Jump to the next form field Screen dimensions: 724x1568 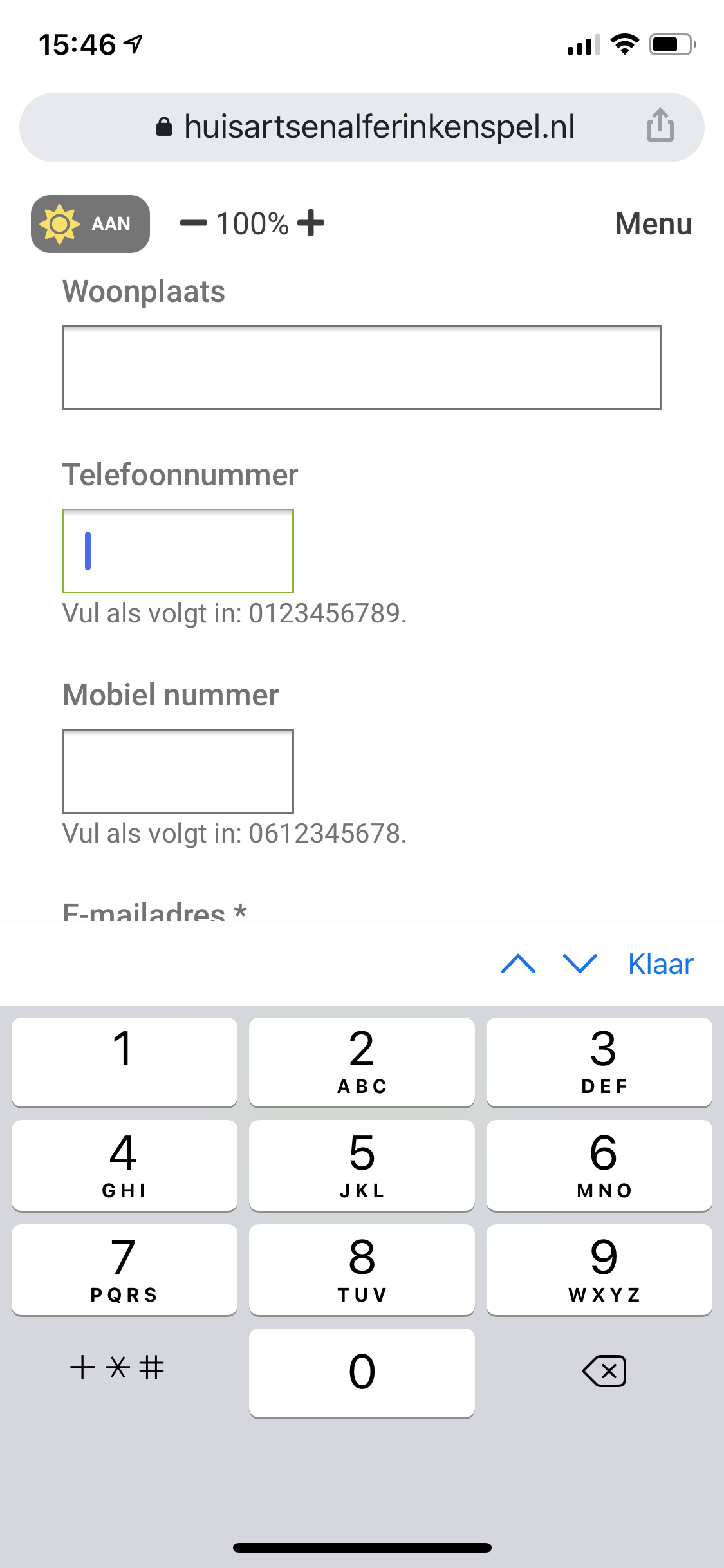(x=580, y=964)
